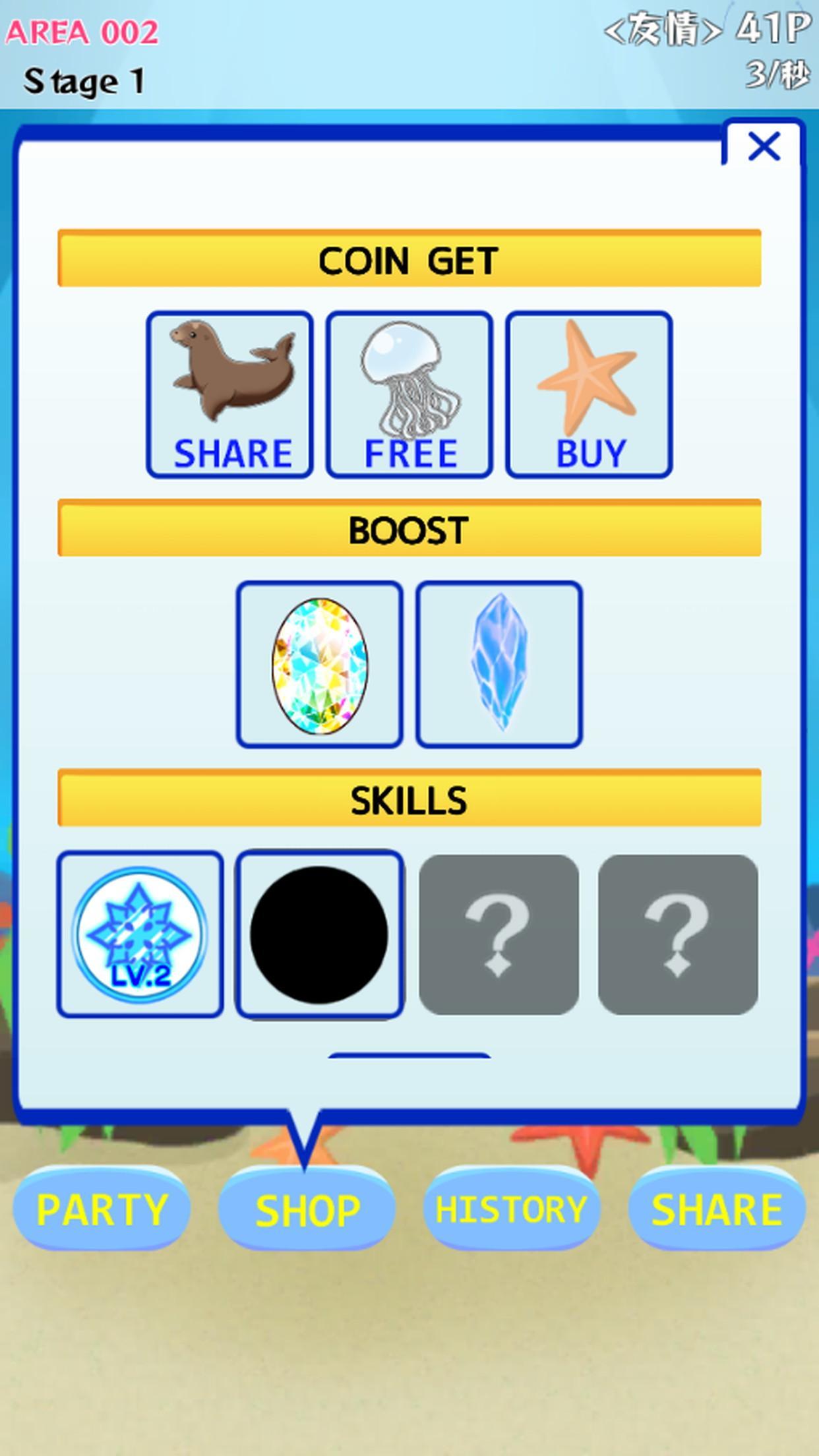Viewport: 819px width, 1456px height.
Task: Select the blue ice crystal boost
Action: (x=499, y=665)
